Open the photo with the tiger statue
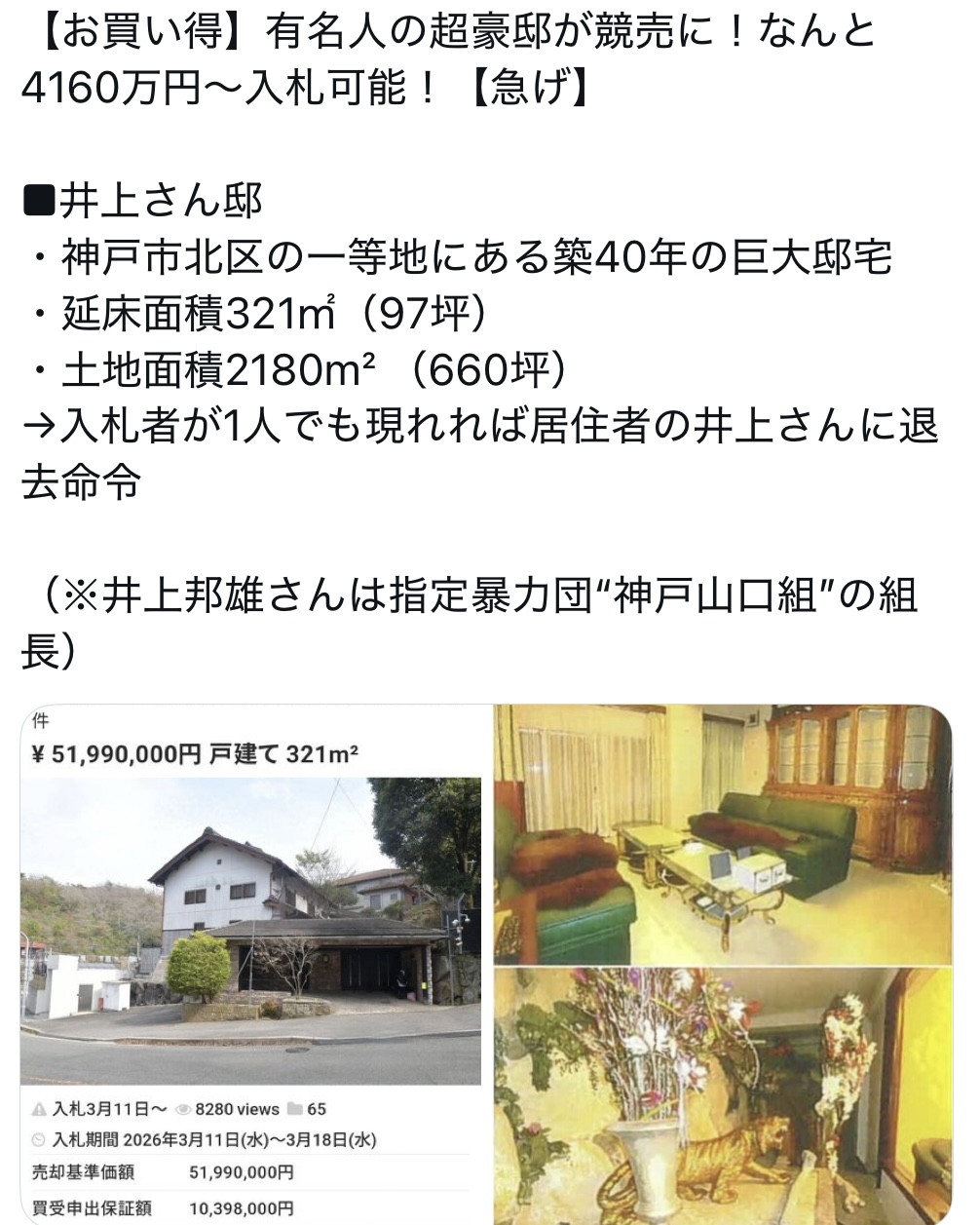Viewport: 980px width, 1225px height. (722, 1096)
